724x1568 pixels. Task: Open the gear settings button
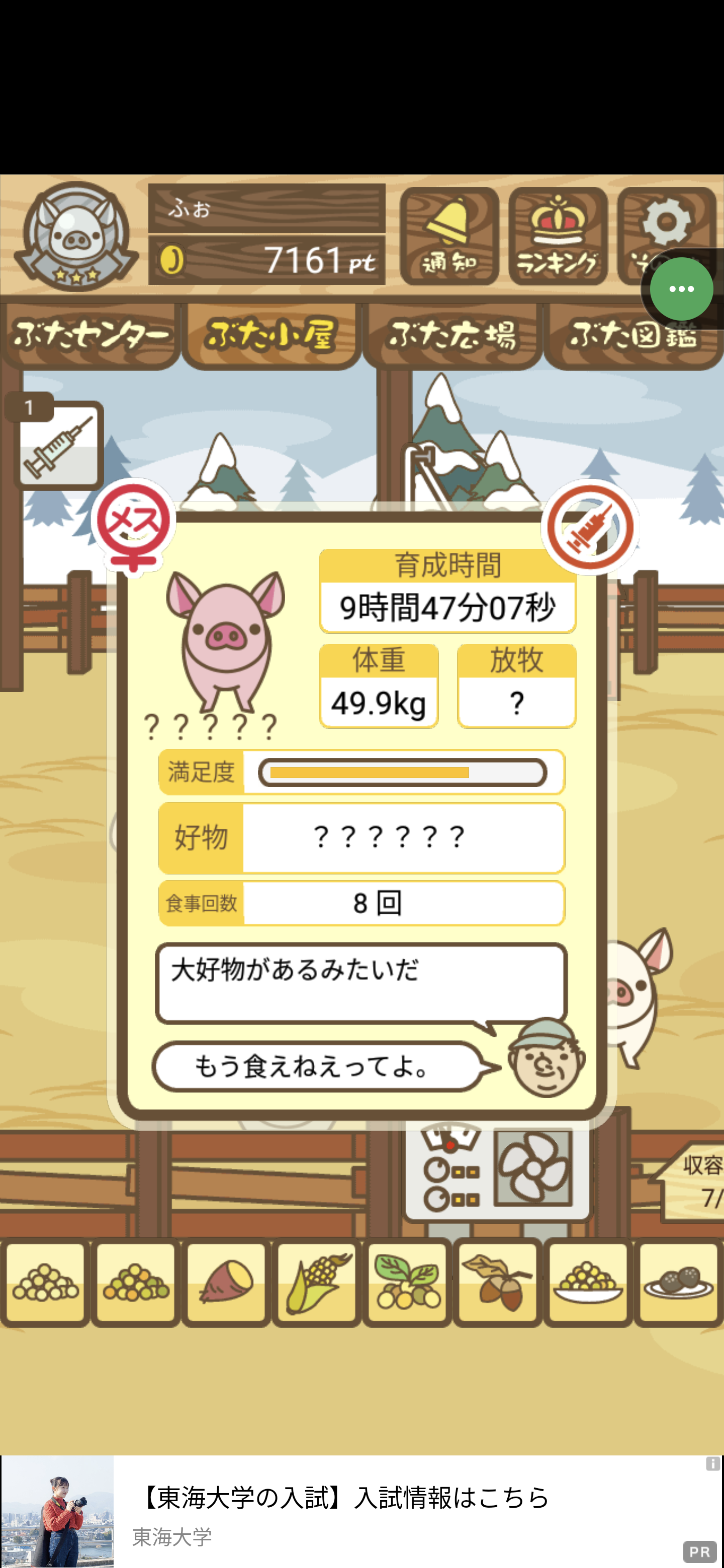coord(666,222)
